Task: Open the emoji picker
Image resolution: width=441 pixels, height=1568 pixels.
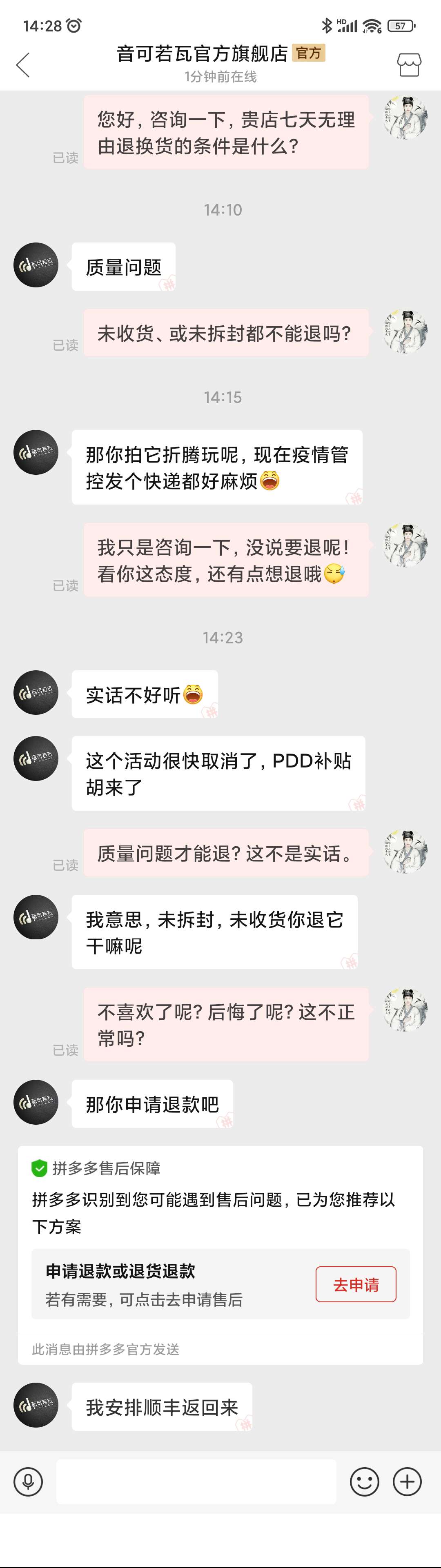Action: click(x=364, y=1481)
